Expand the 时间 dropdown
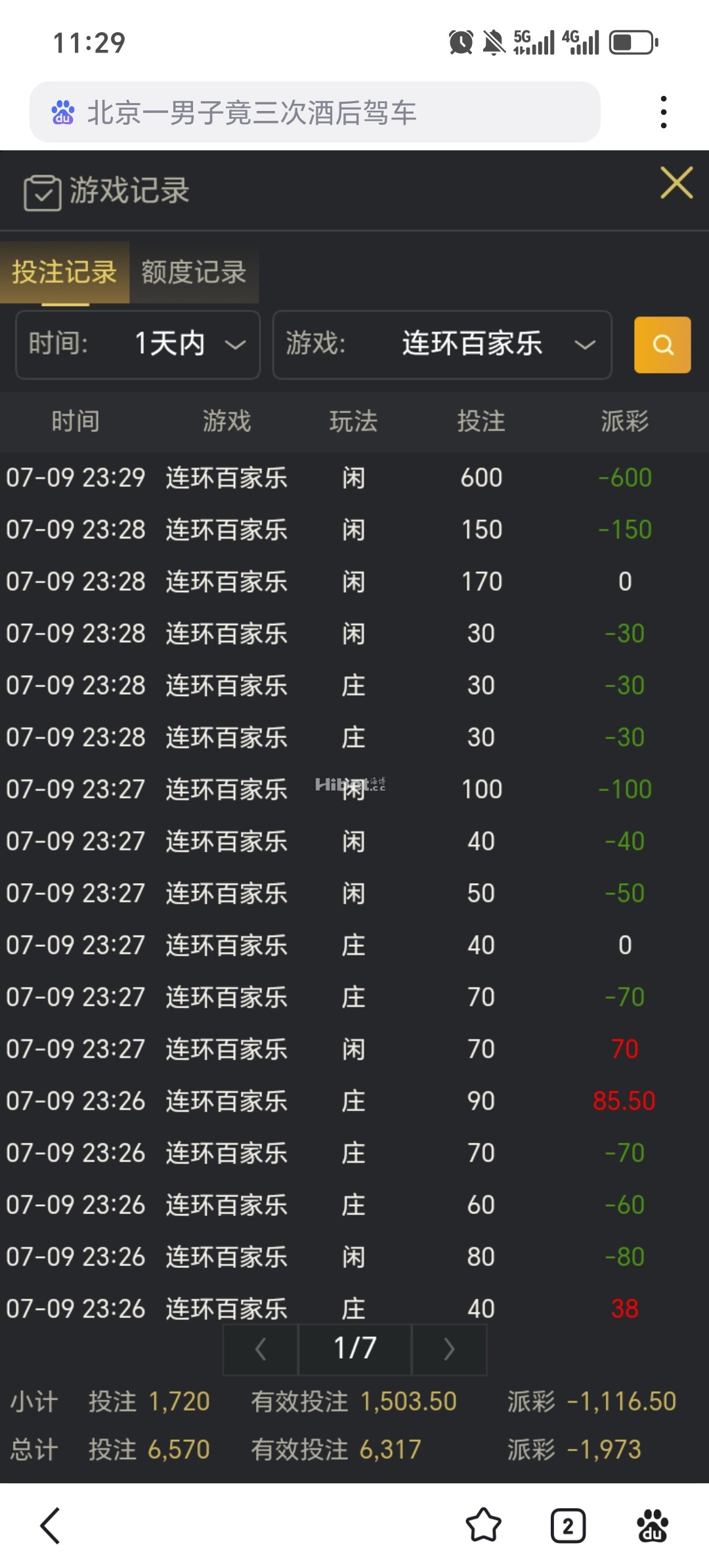709x1568 pixels. click(x=138, y=345)
